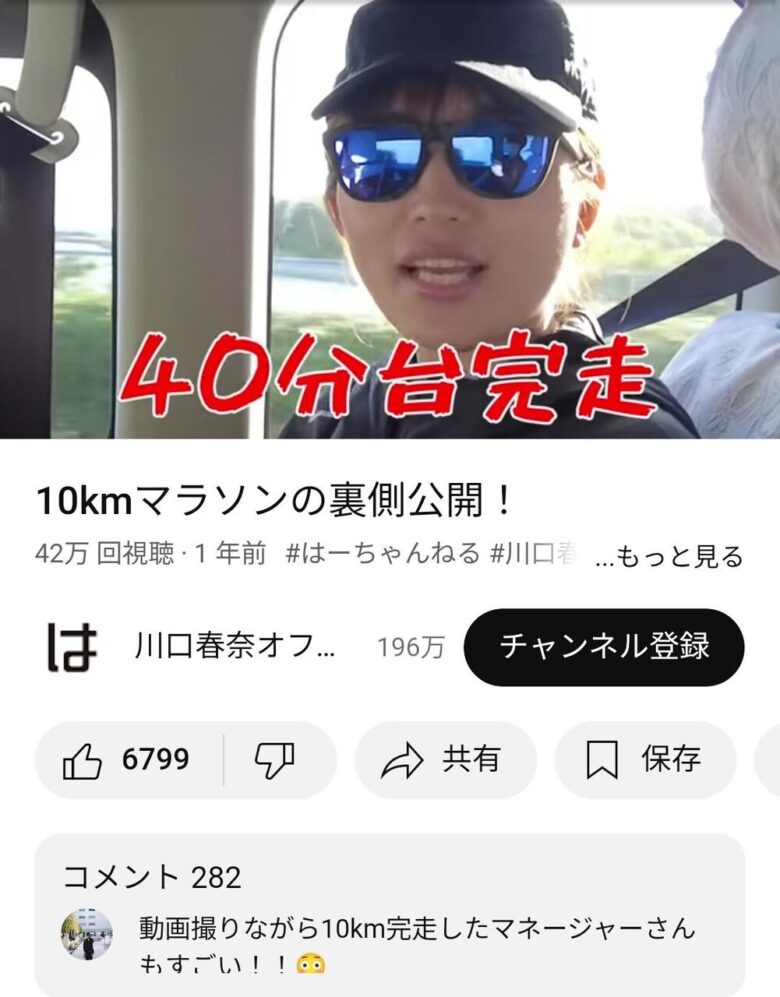Viewport: 780px width, 997px height.
Task: Tap the #はーちゃんねる hashtag
Action: 382,555
